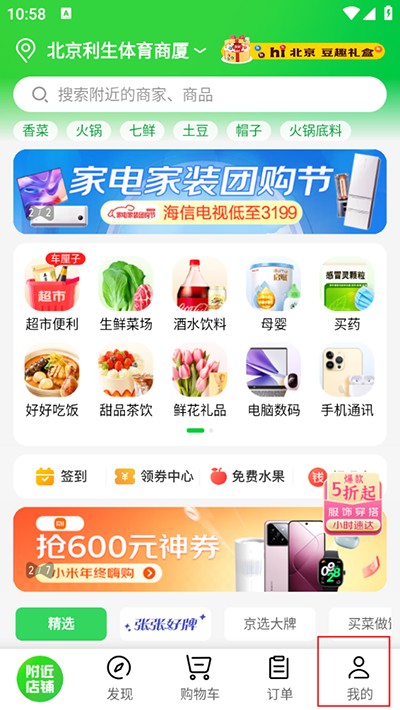Open the 手机通讯 category
This screenshot has height=710, width=400.
point(347,379)
